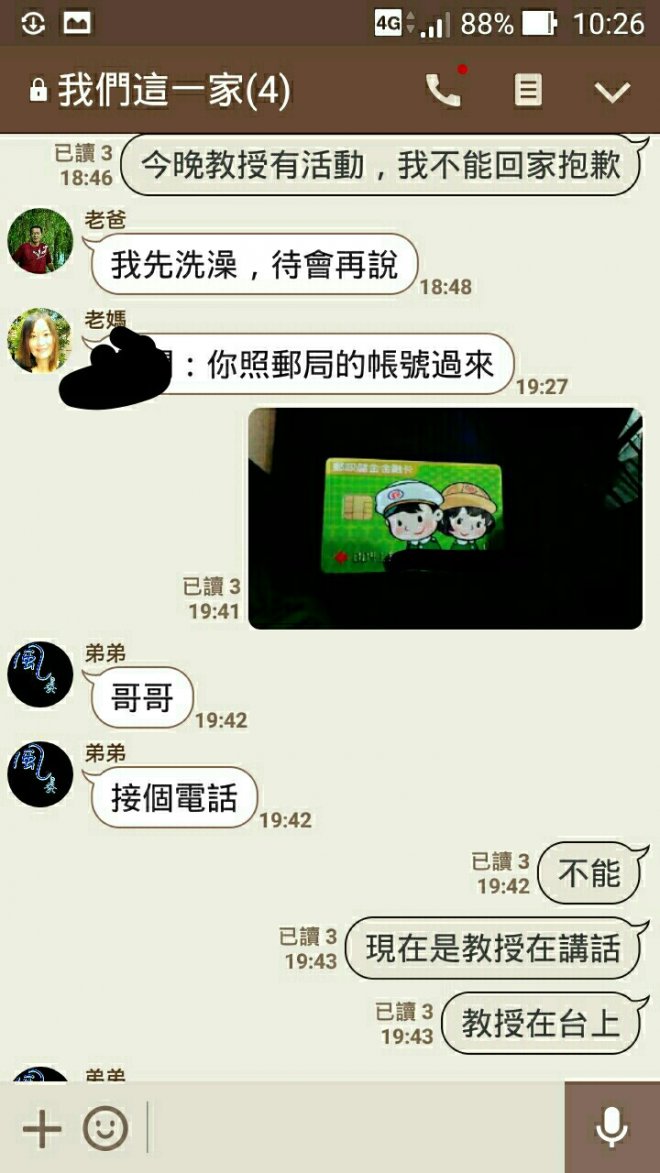
Task: Open 弟弟's avatar beside 哥哥 message
Action: pyautogui.click(x=40, y=674)
